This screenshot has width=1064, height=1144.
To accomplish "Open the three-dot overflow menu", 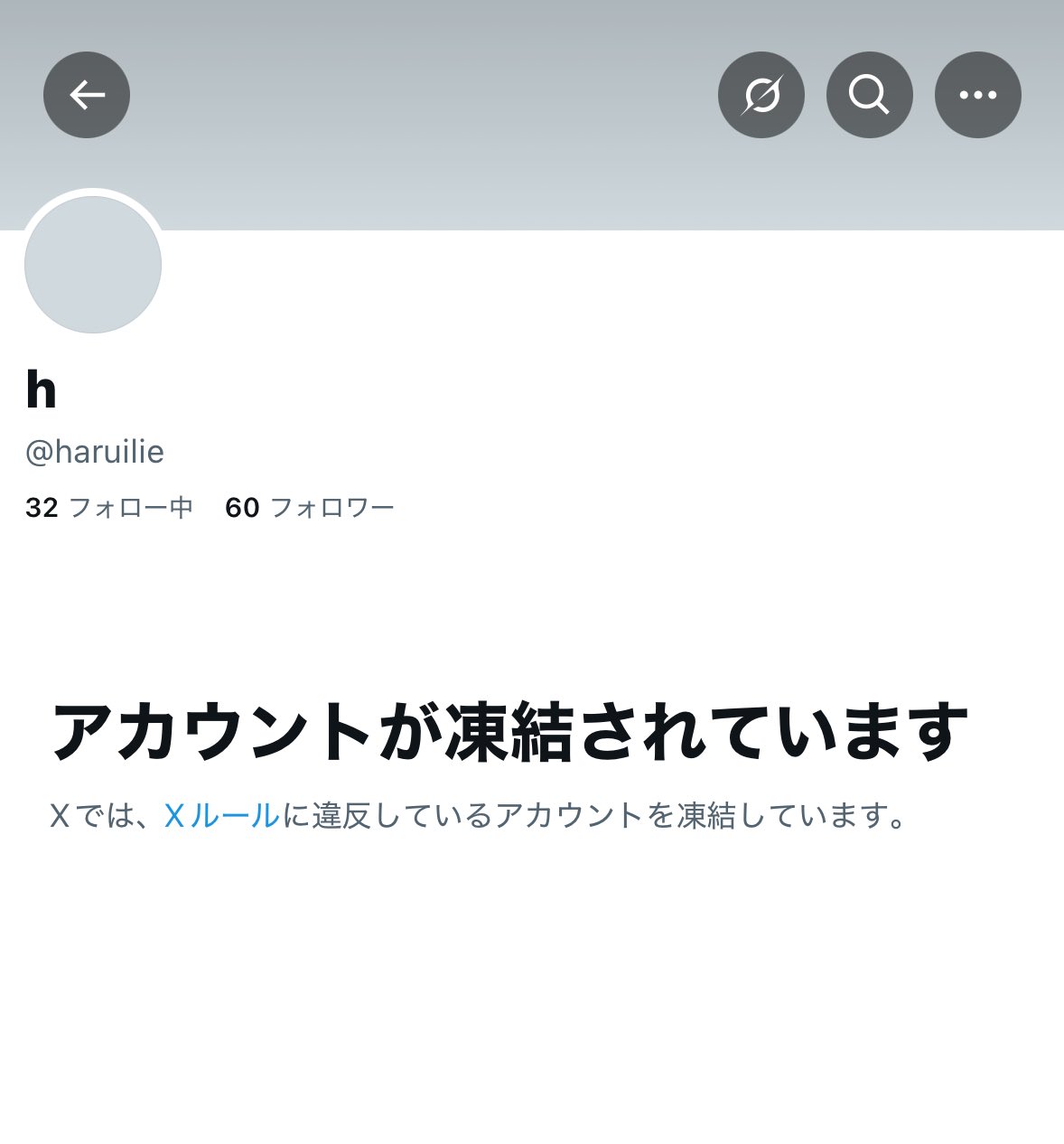I will click(x=977, y=95).
